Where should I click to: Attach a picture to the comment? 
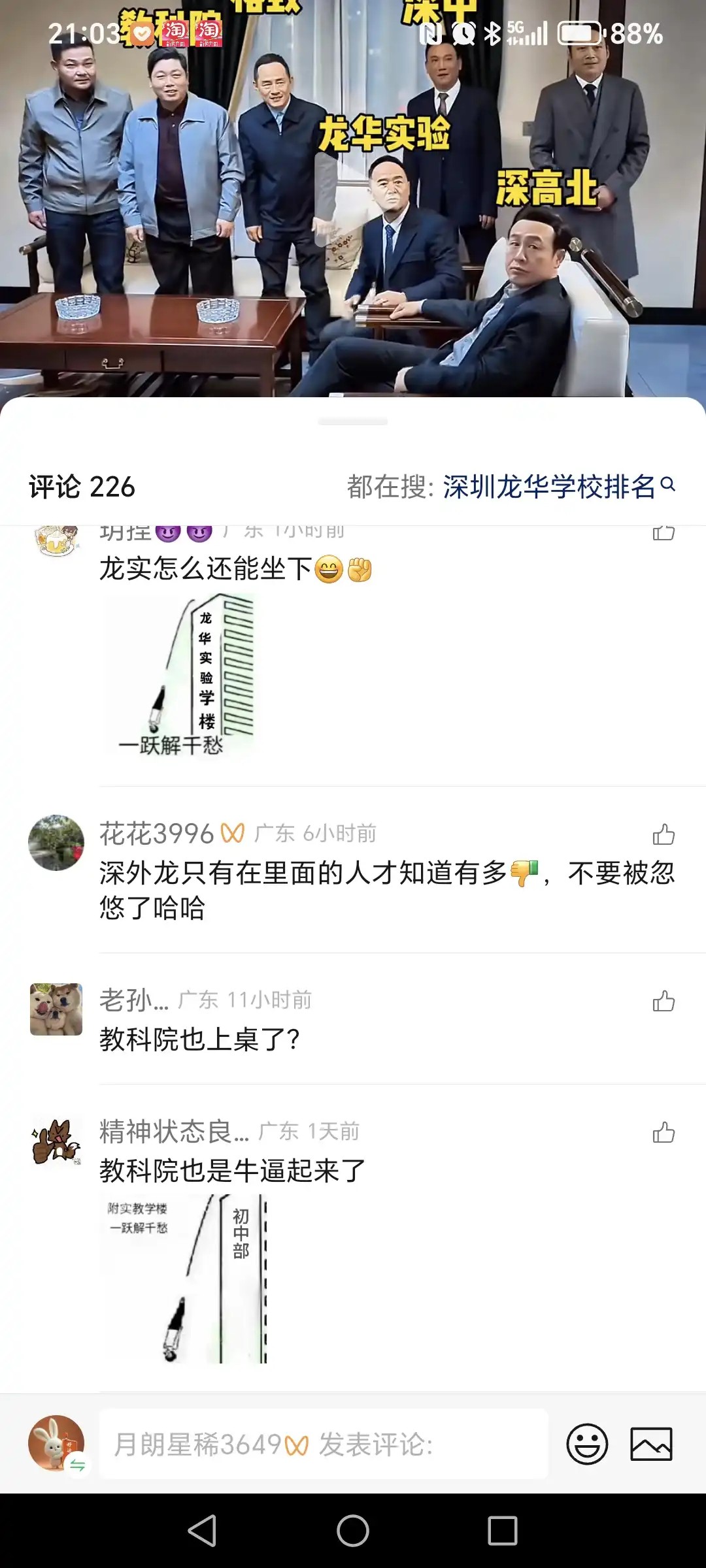(x=650, y=1444)
